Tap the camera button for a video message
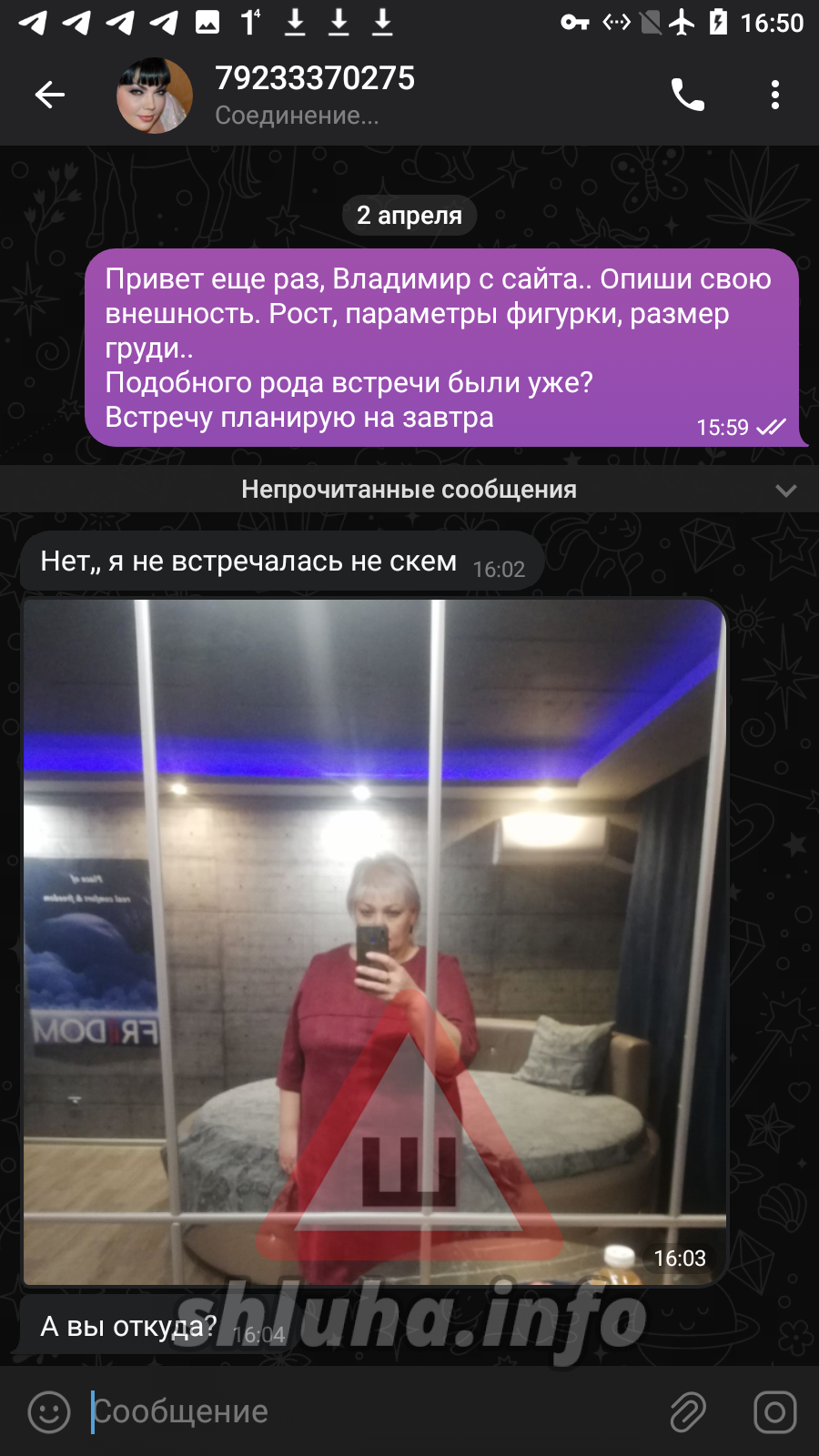 (774, 1412)
